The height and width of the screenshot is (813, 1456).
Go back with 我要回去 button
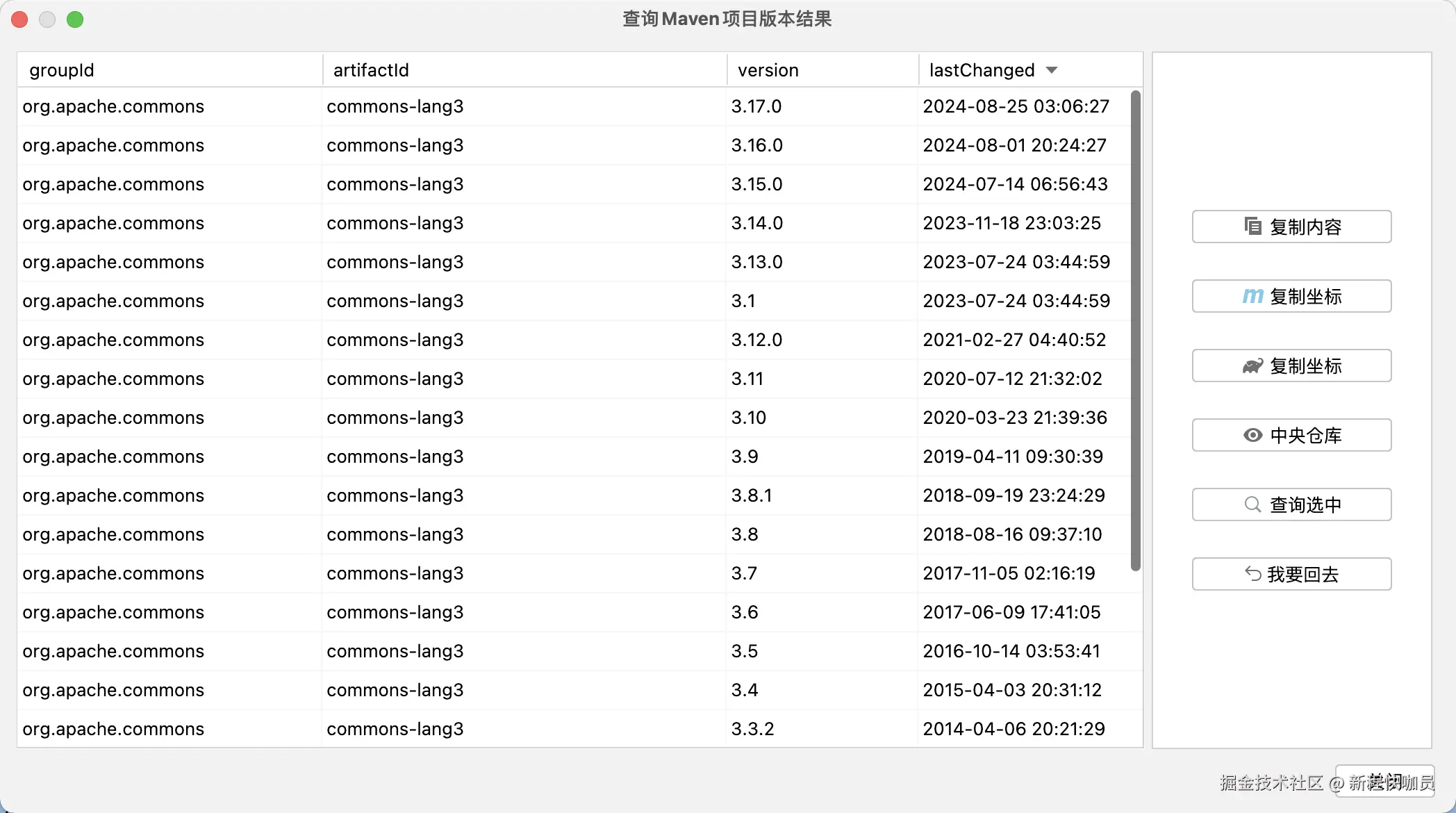click(1291, 574)
